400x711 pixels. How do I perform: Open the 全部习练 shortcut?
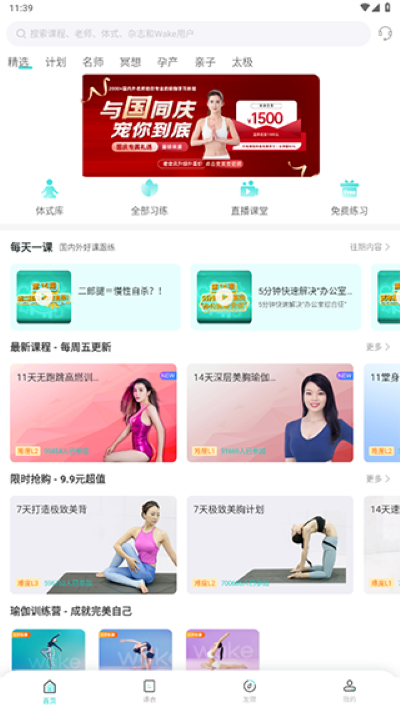click(150, 197)
